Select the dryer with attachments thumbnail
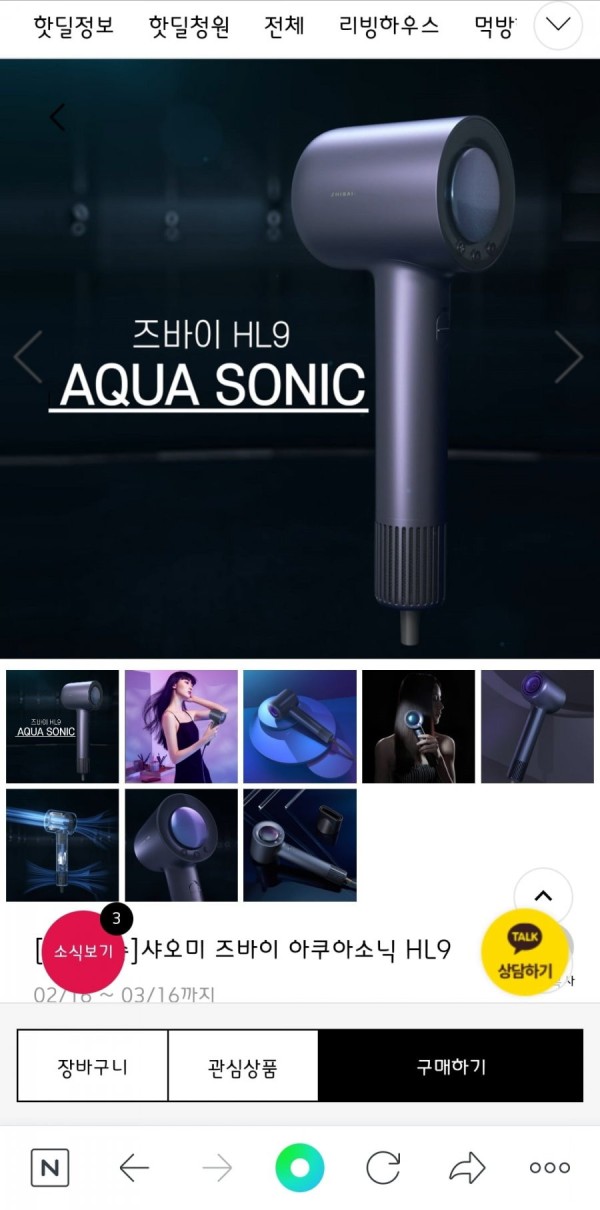 300,845
